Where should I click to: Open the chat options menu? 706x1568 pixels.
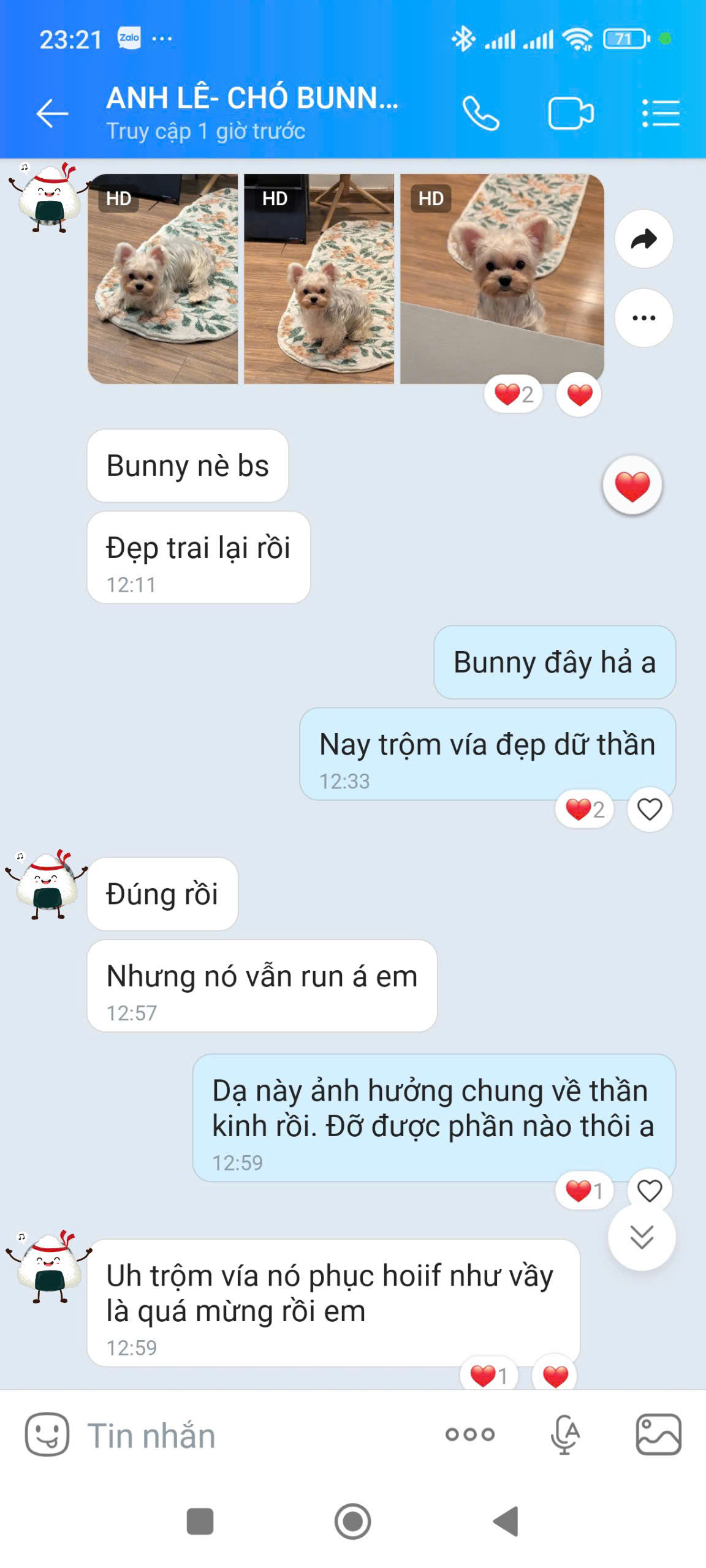[661, 113]
